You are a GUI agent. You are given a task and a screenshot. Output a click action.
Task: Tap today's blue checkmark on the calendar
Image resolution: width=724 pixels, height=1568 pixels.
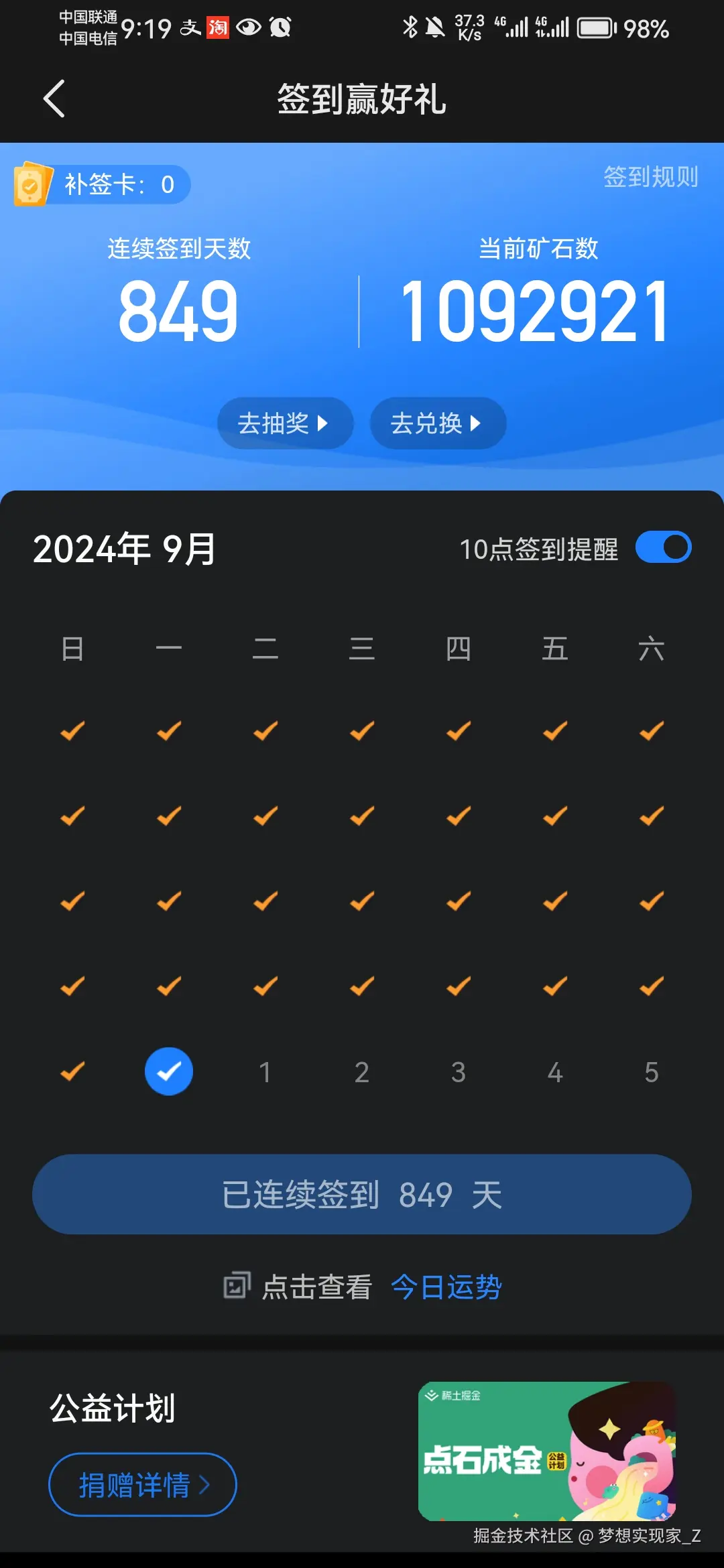click(x=169, y=1070)
